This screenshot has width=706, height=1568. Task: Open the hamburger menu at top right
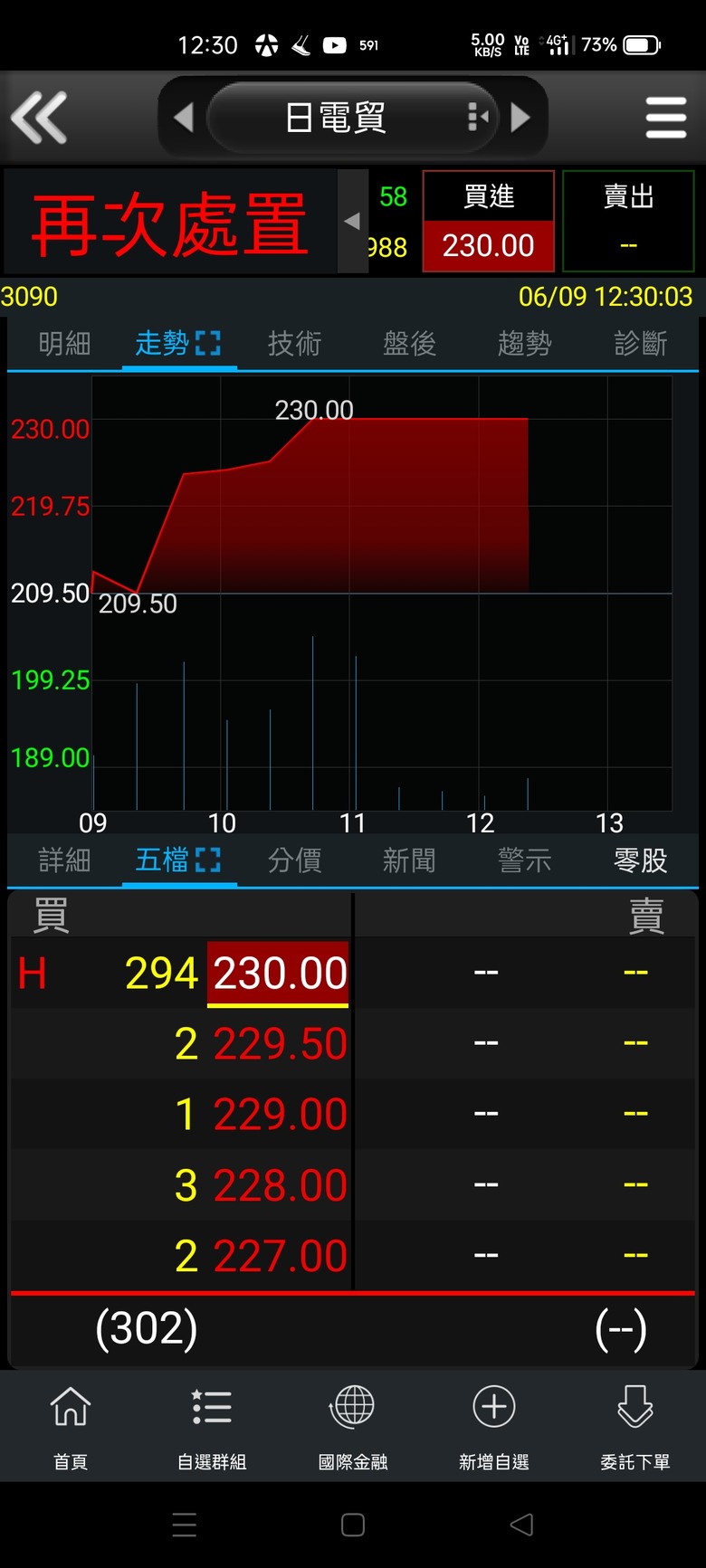pos(666,118)
